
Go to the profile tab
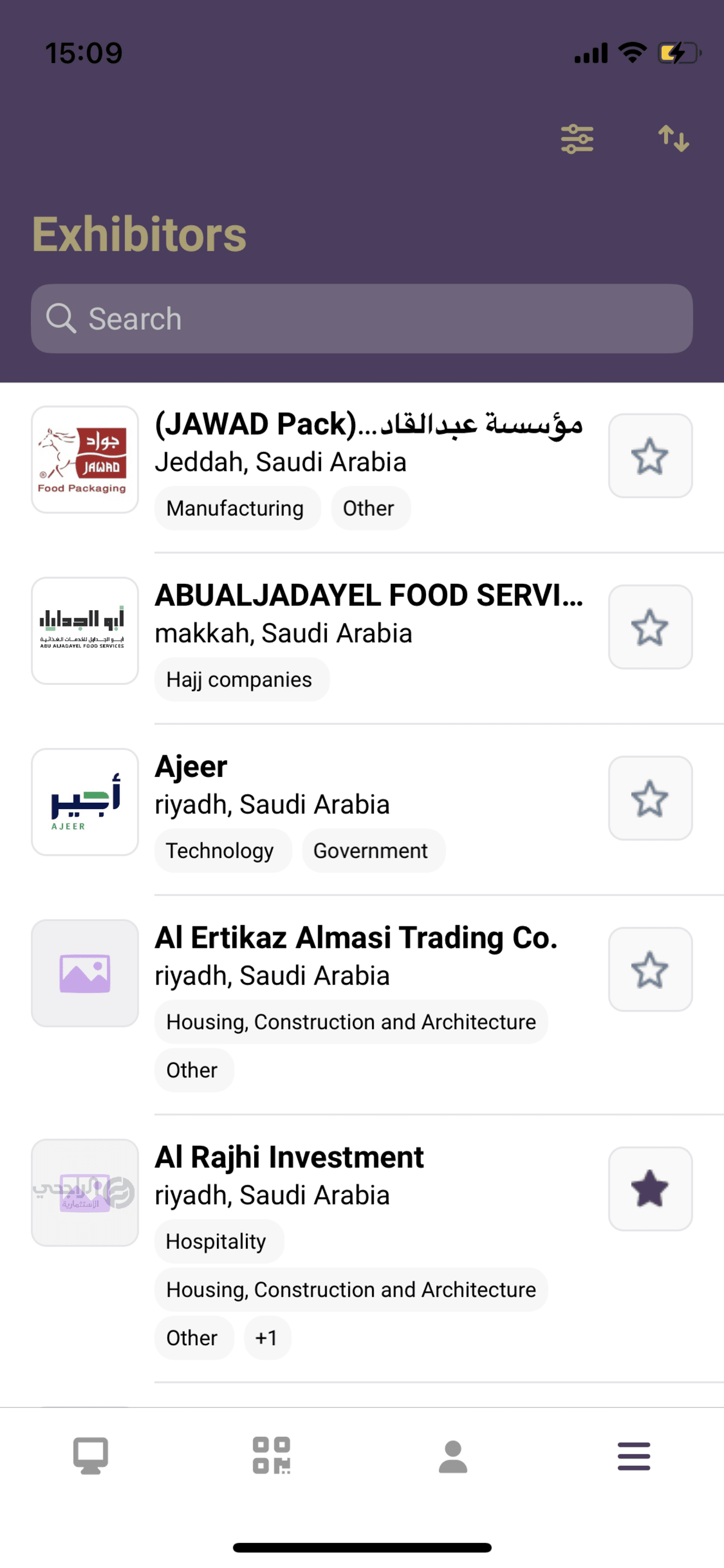point(453,1456)
